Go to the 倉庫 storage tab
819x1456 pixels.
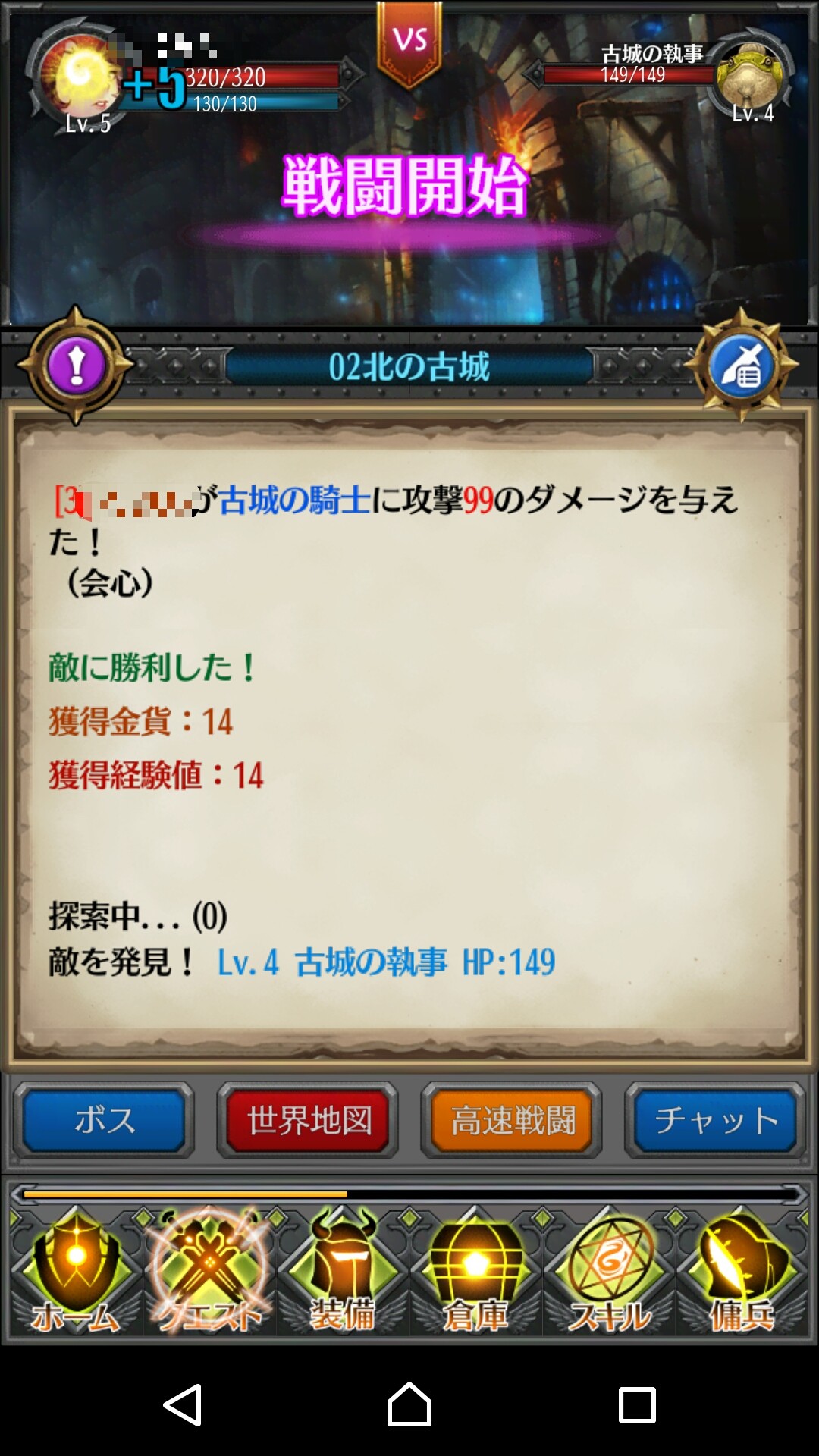pyautogui.click(x=476, y=1274)
